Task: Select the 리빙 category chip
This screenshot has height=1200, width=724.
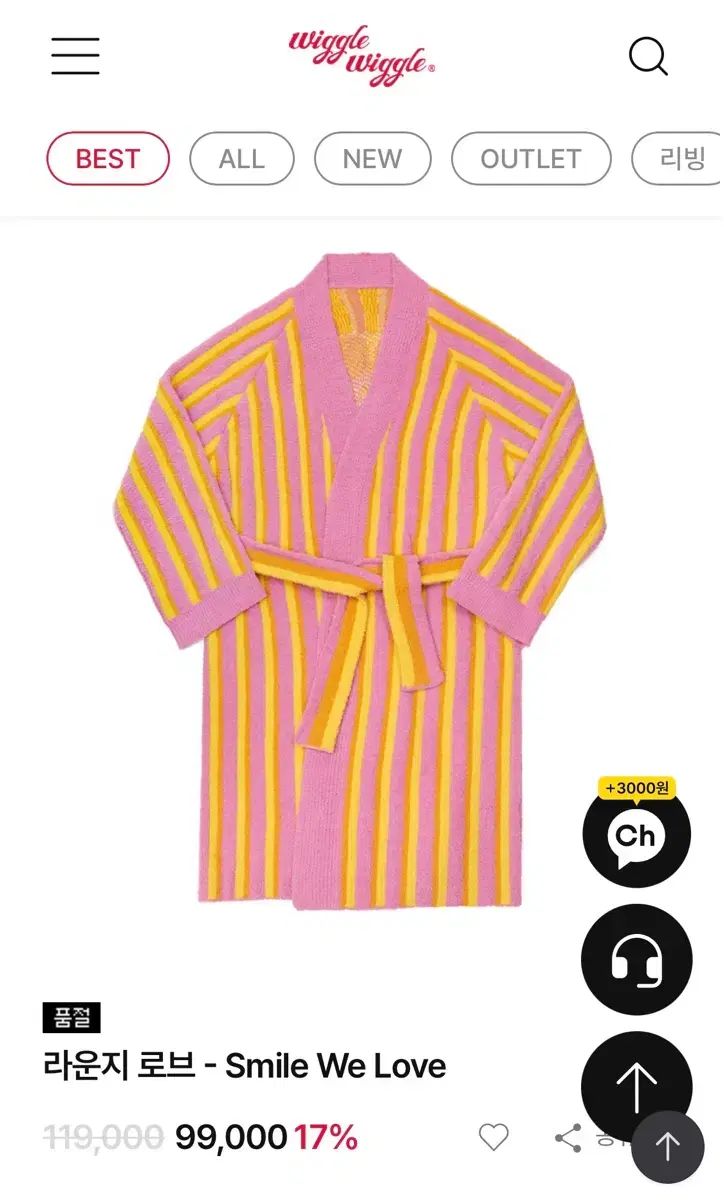Action: [681, 159]
